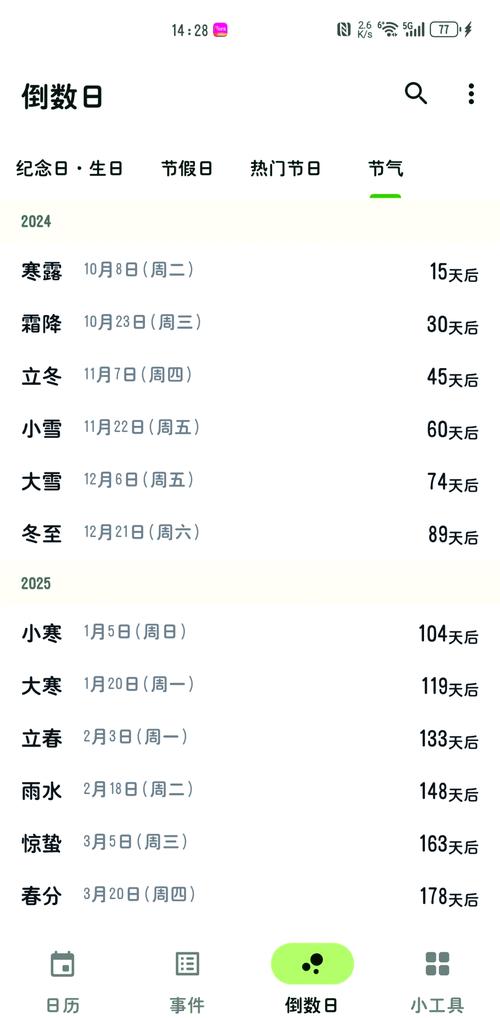
Task: Open the 寒露 countdown row
Action: (250, 271)
